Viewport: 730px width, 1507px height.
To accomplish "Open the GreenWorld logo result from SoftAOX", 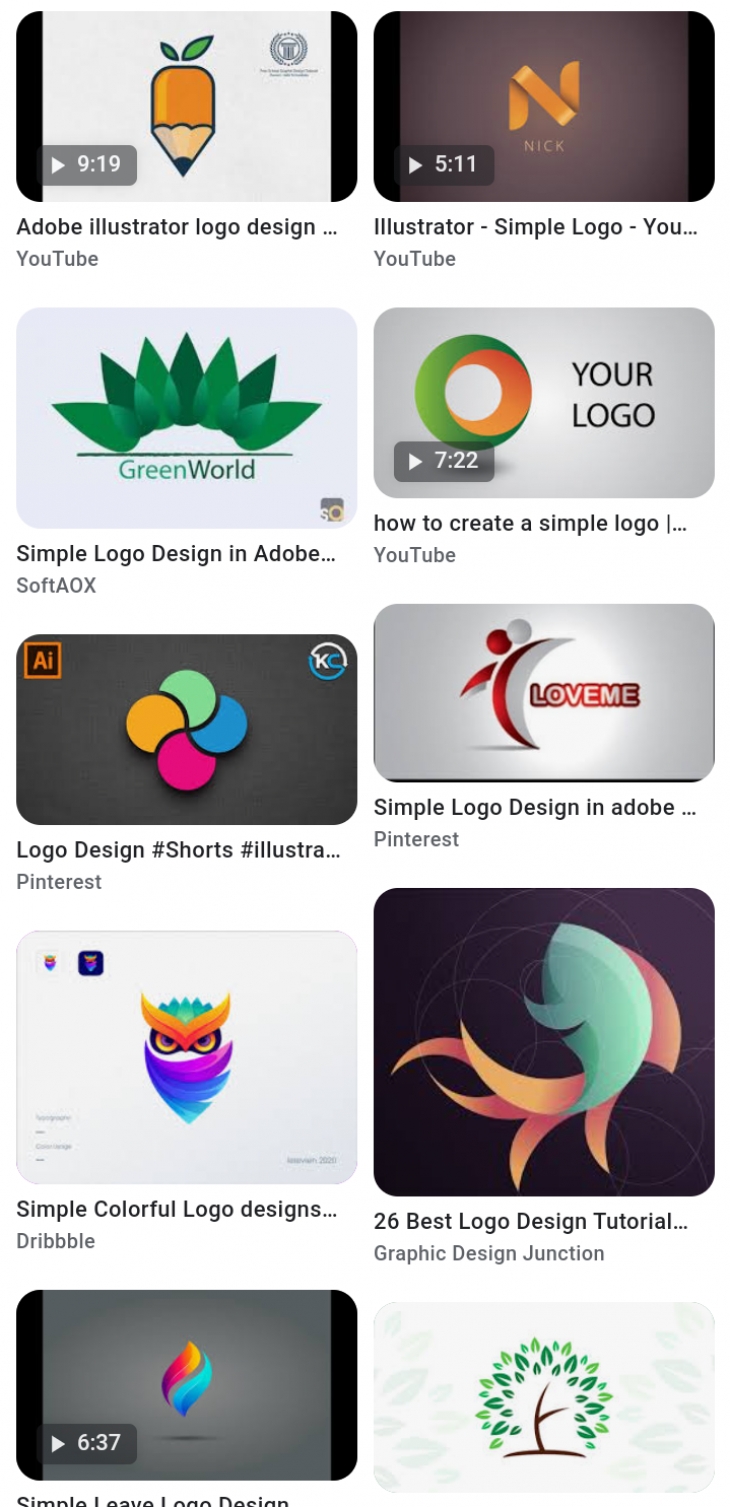I will [186, 418].
